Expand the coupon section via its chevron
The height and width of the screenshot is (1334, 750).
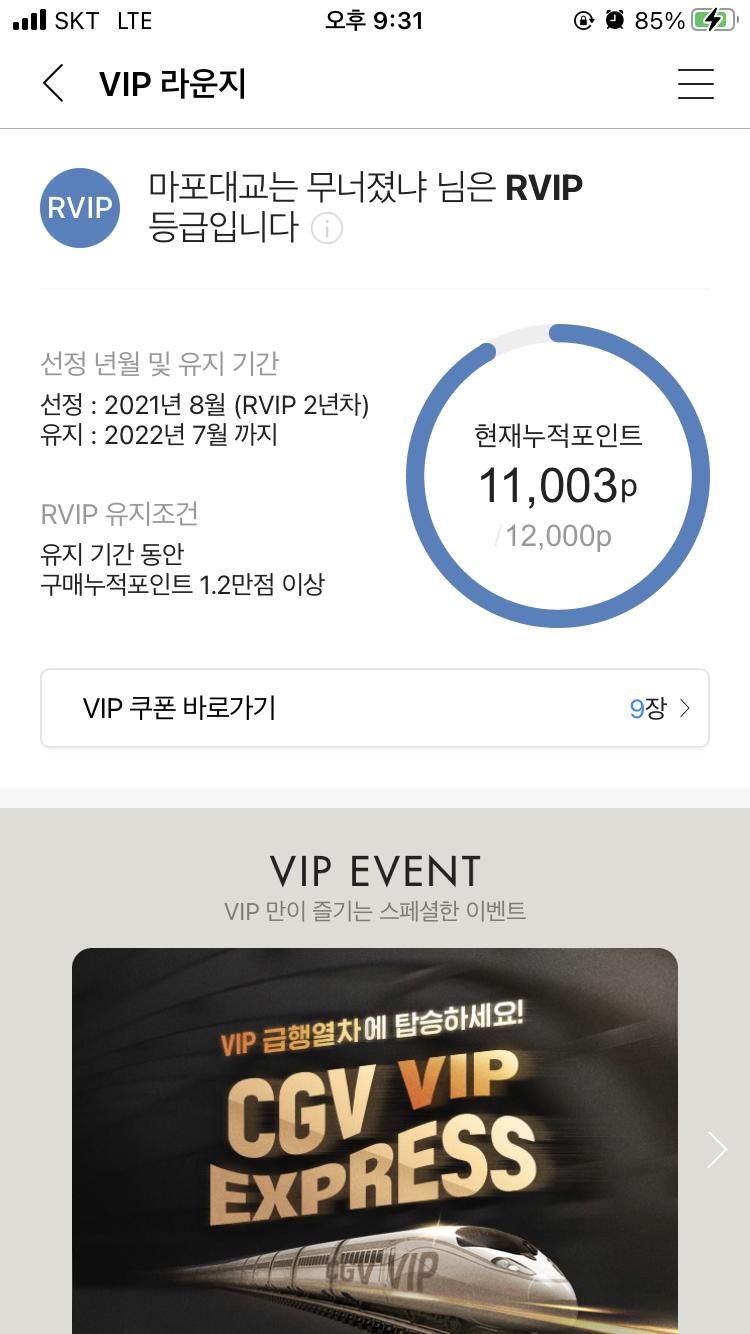[684, 708]
